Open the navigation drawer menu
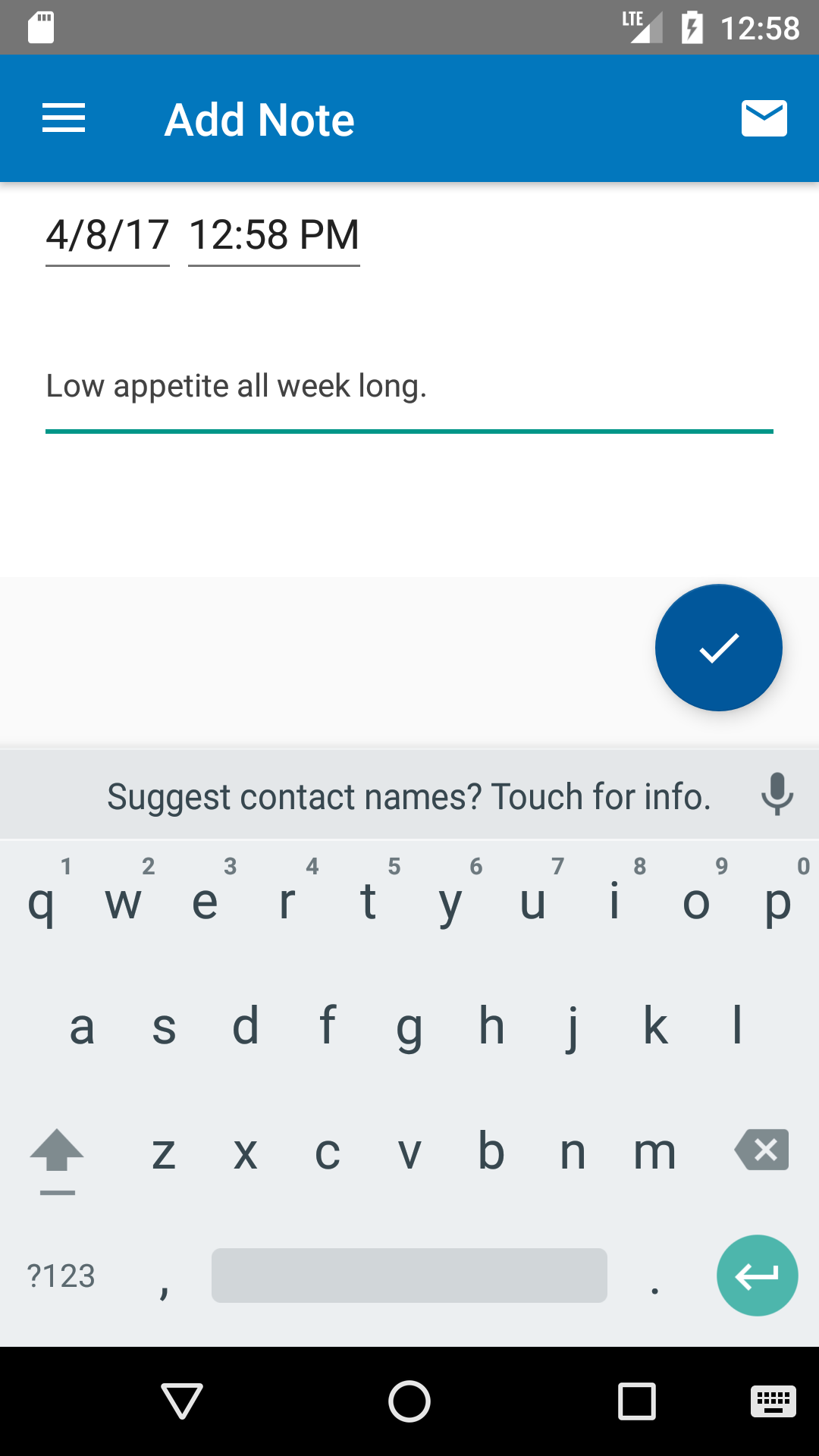The width and height of the screenshot is (819, 1456). (64, 118)
